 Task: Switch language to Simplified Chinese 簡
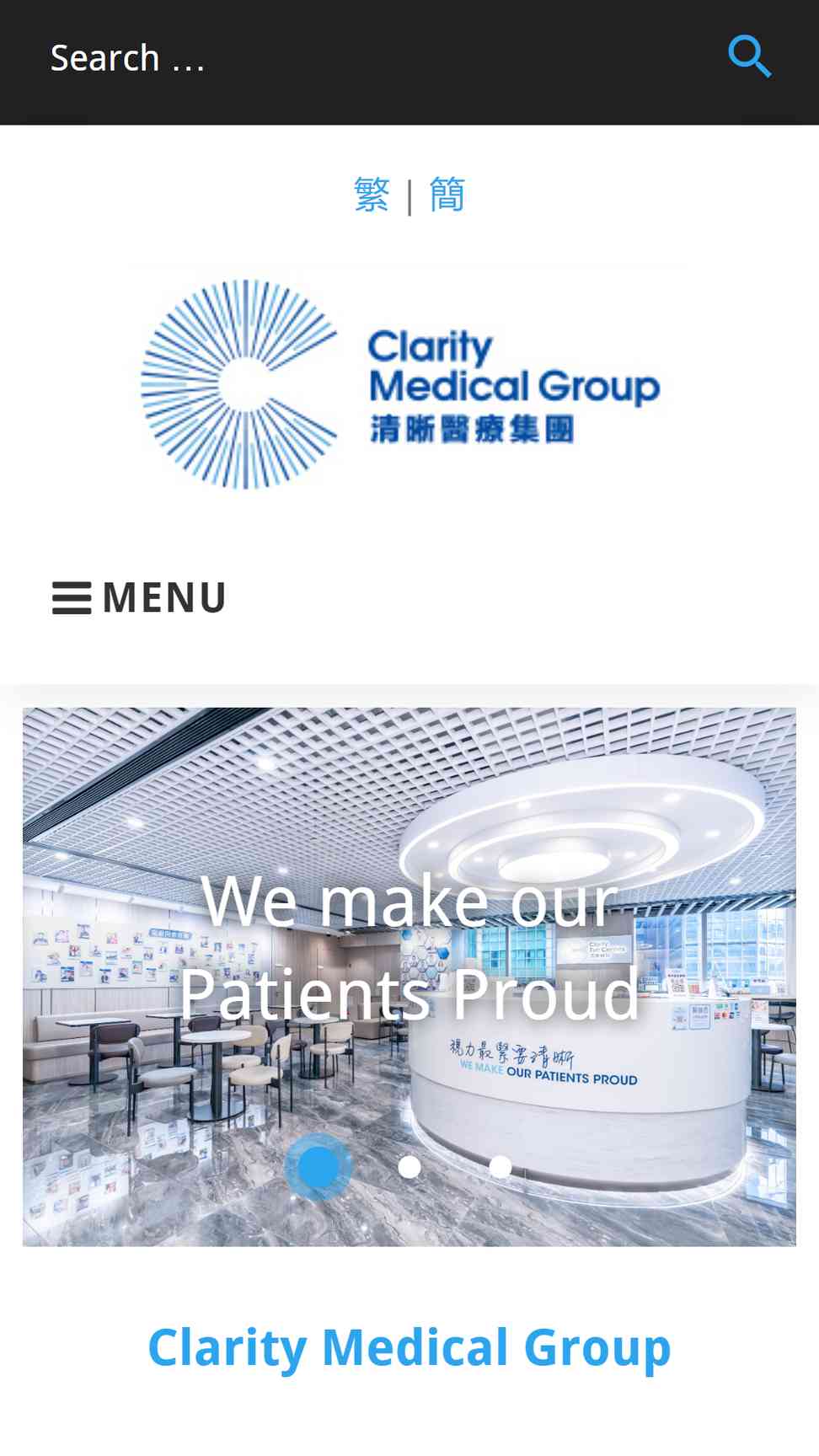[447, 195]
